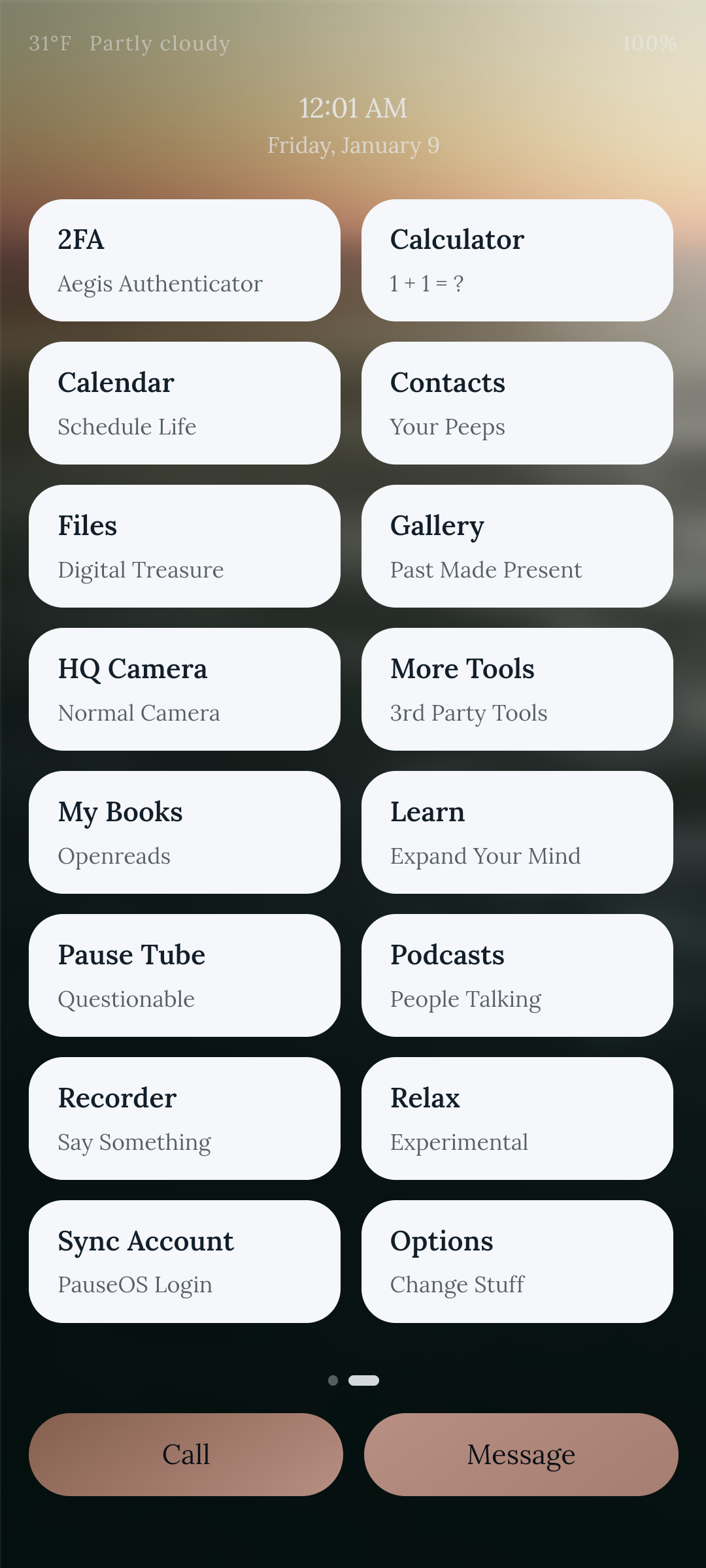Tap the Learn card
Viewport: 706px width, 1568px height.
pos(516,832)
